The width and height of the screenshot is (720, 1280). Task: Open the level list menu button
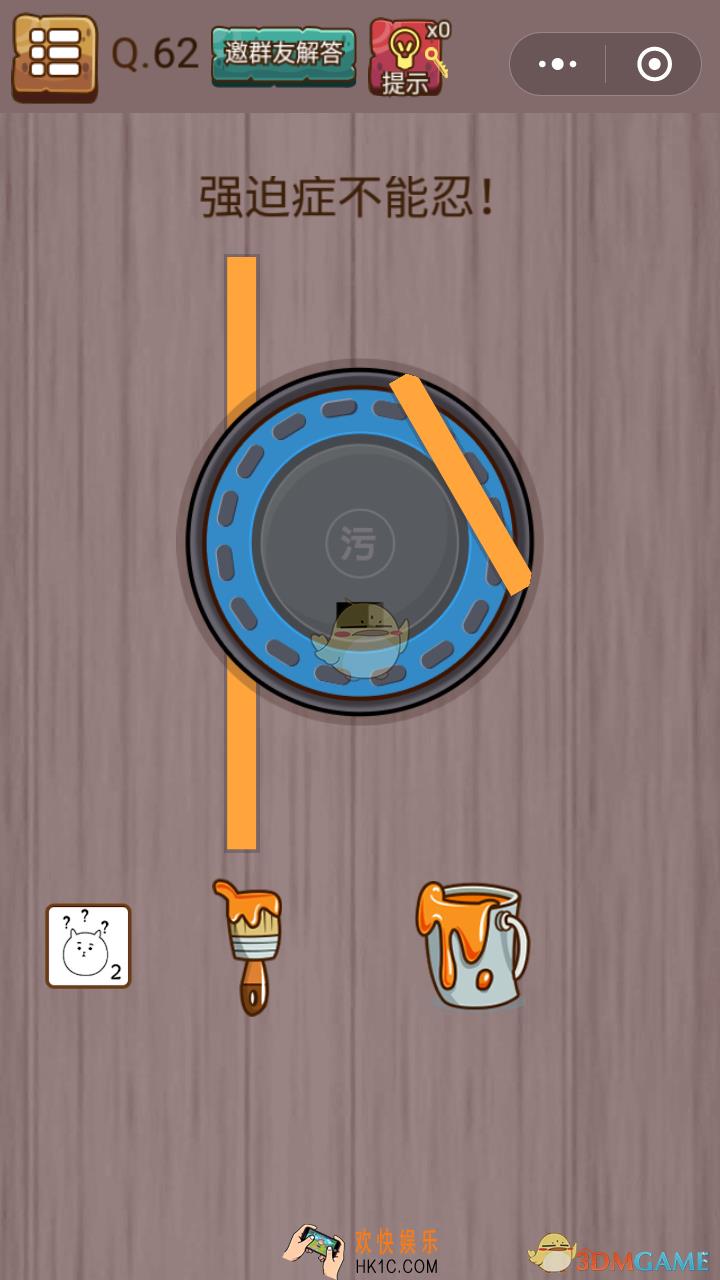coord(54,56)
